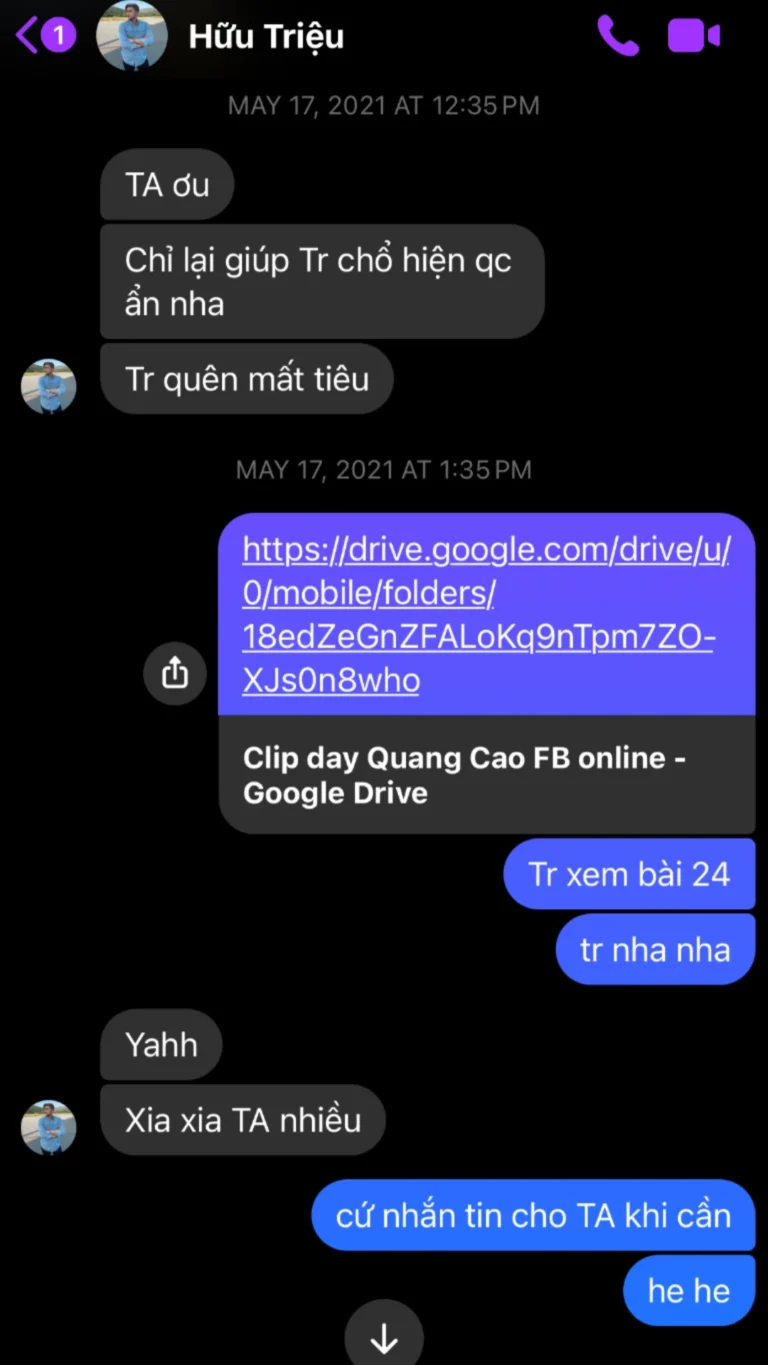This screenshot has height=1365, width=768.
Task: Open the Clip day Quang Cao FB preview card
Action: pos(486,775)
